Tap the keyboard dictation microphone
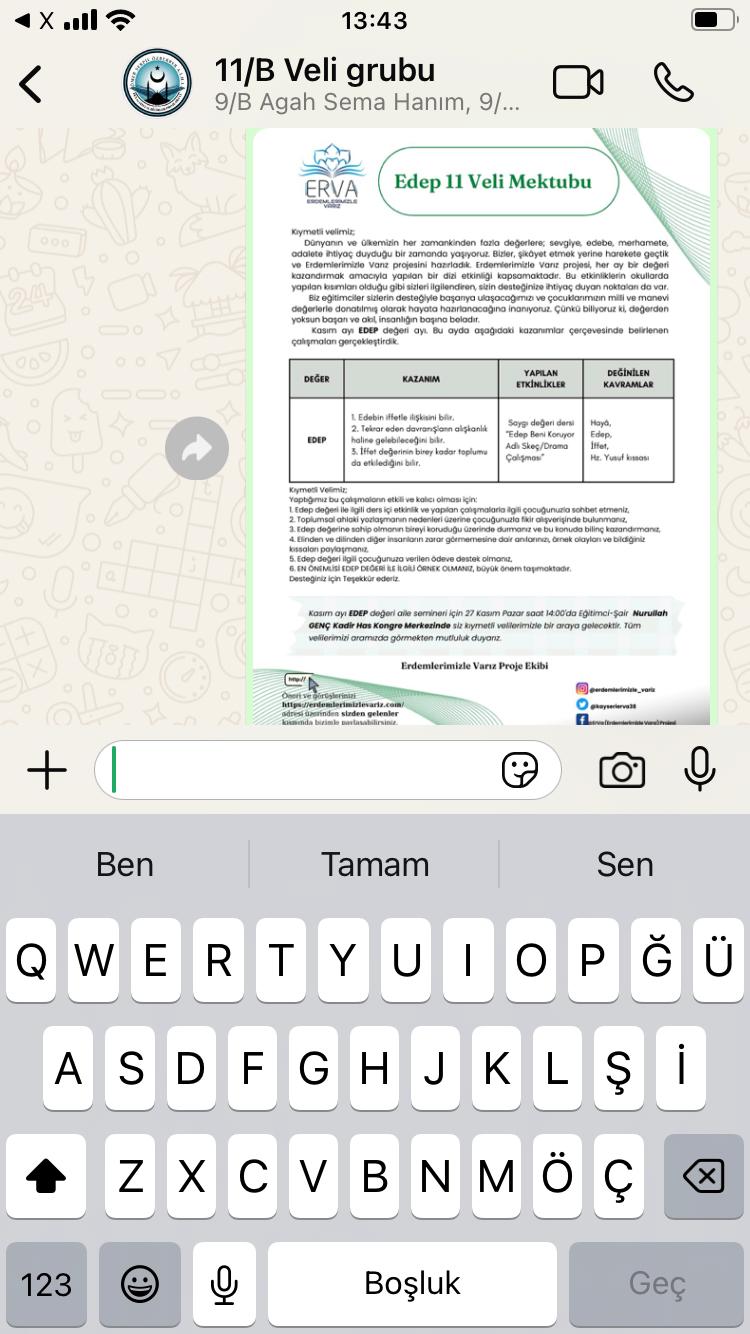 pos(224,1284)
